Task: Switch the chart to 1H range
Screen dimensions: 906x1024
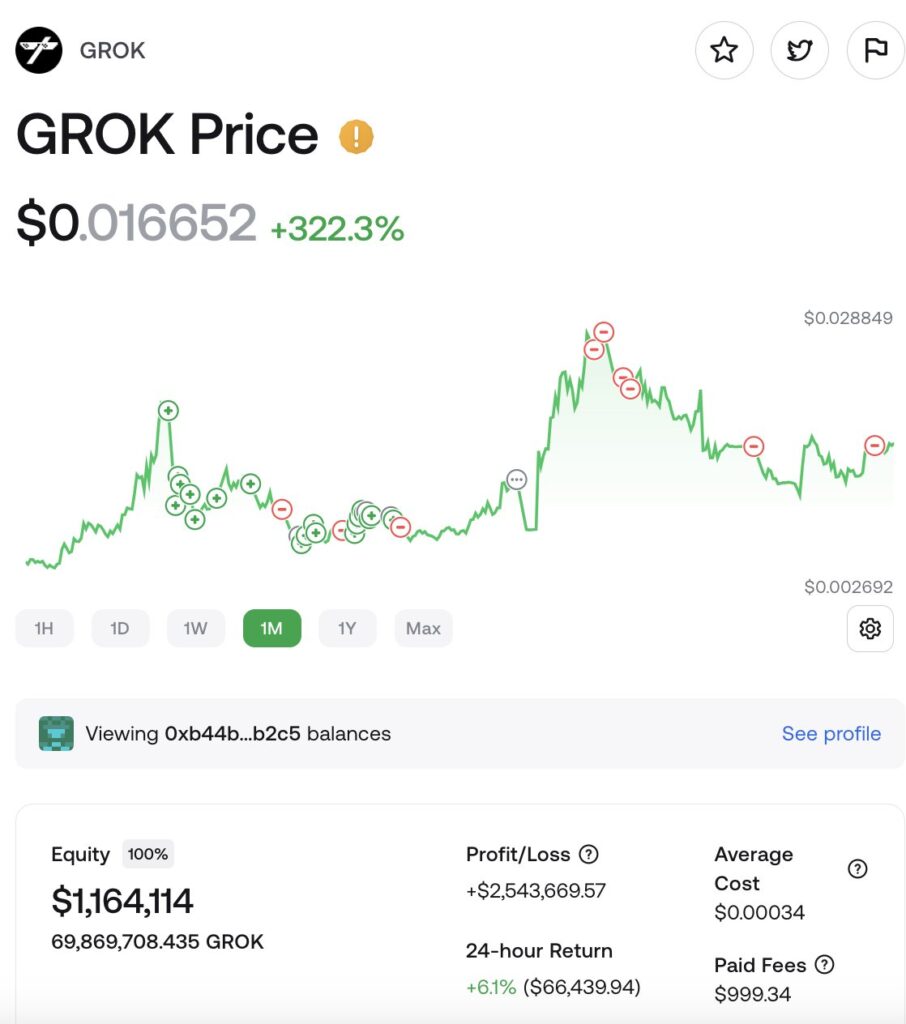Action: pyautogui.click(x=44, y=629)
